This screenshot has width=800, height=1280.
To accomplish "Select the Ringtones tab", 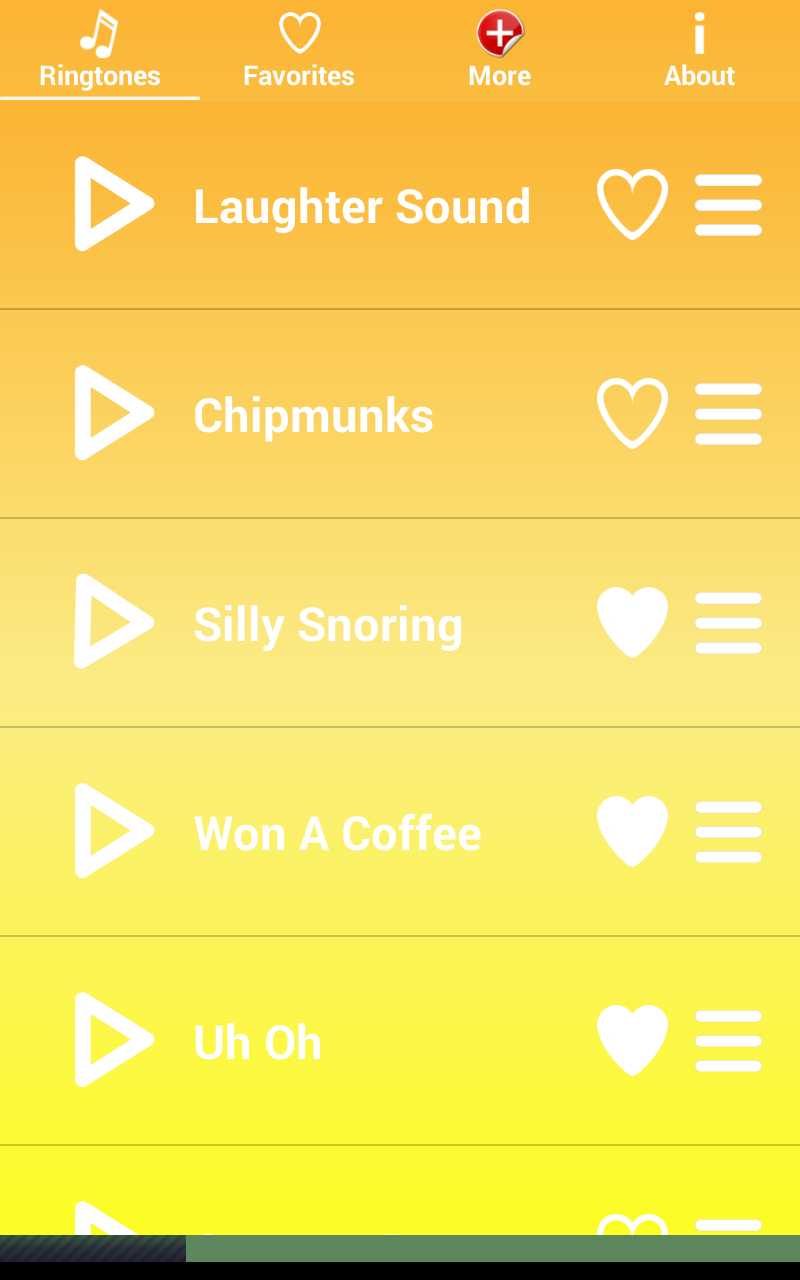I will (x=100, y=50).
